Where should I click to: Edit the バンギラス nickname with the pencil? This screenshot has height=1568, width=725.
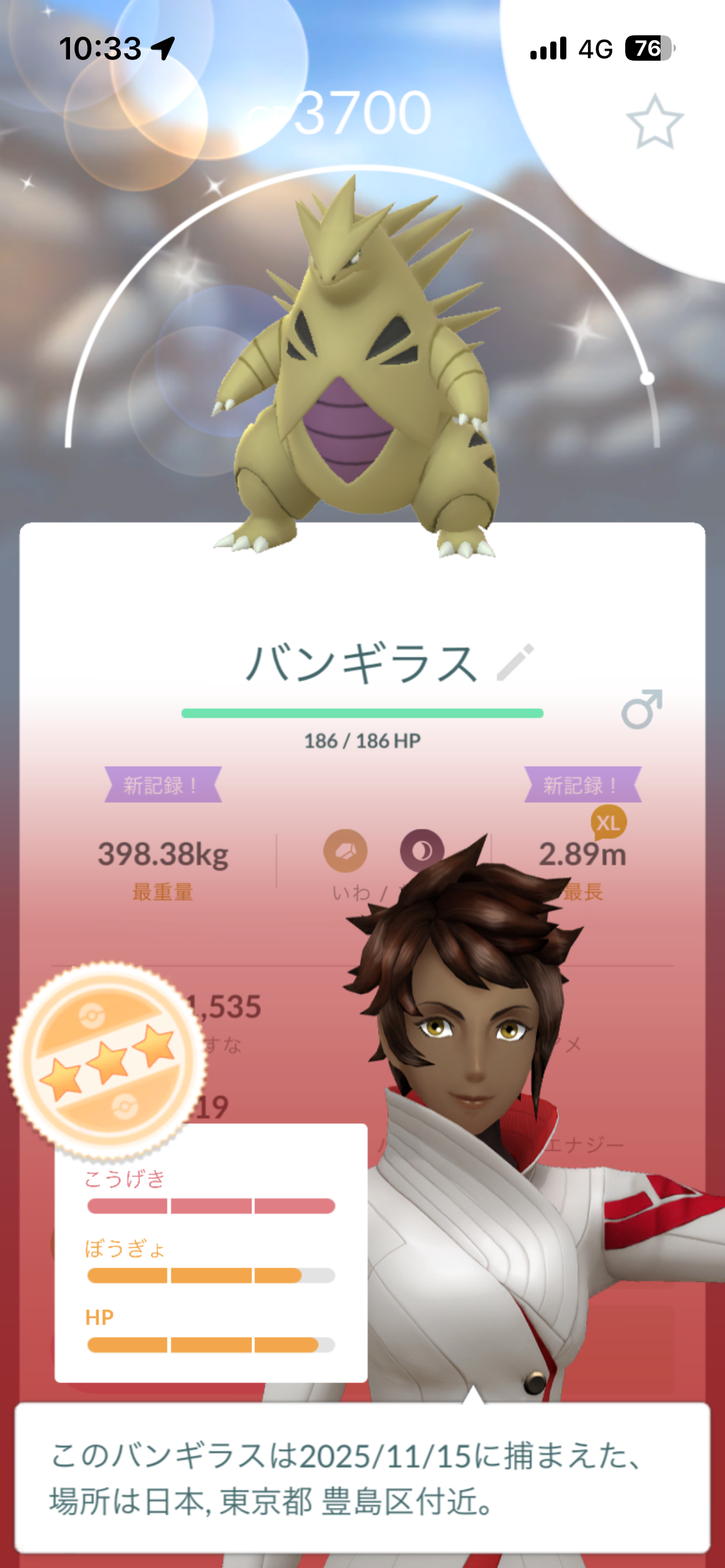tap(516, 662)
